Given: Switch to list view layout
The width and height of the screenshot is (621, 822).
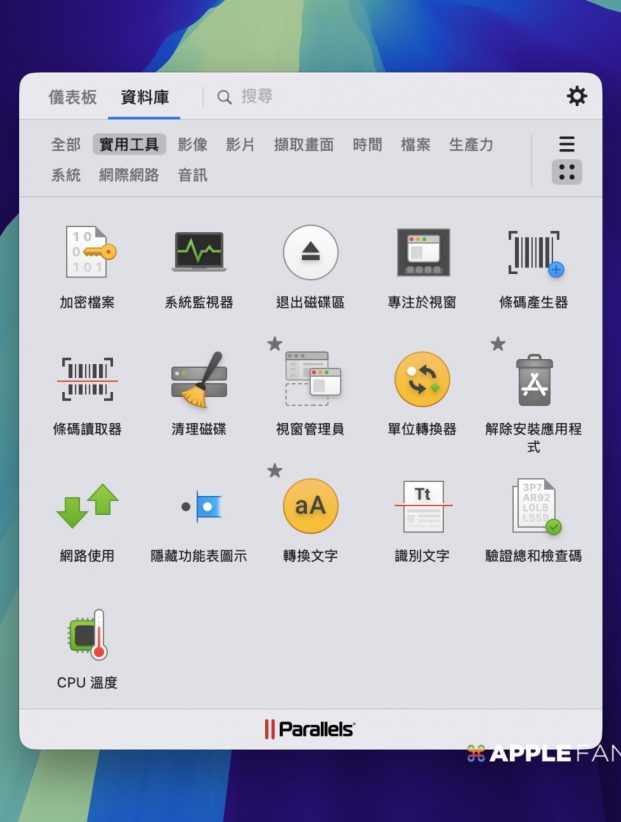Looking at the screenshot, I should coord(567,144).
